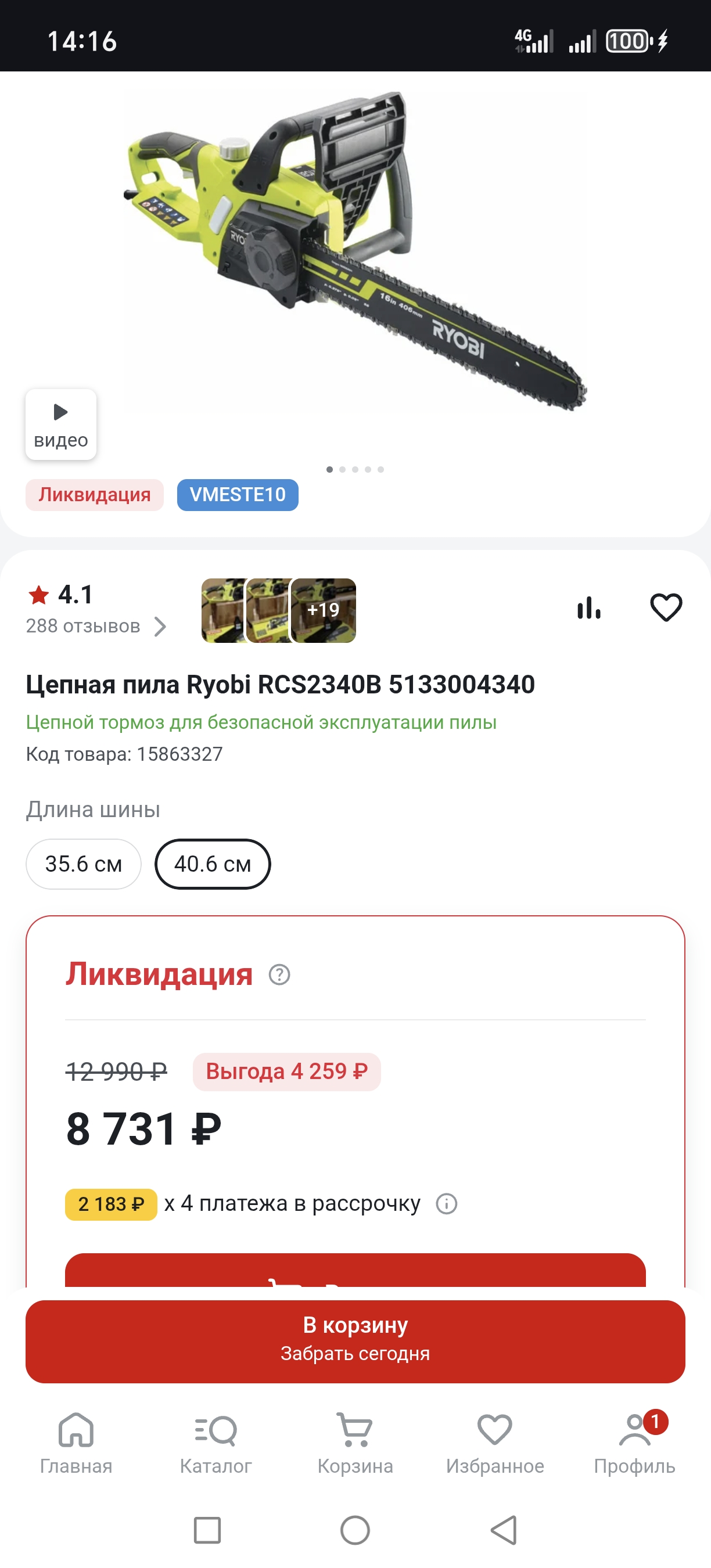711x1568 pixels.
Task: Go back using system back button
Action: (x=504, y=1530)
